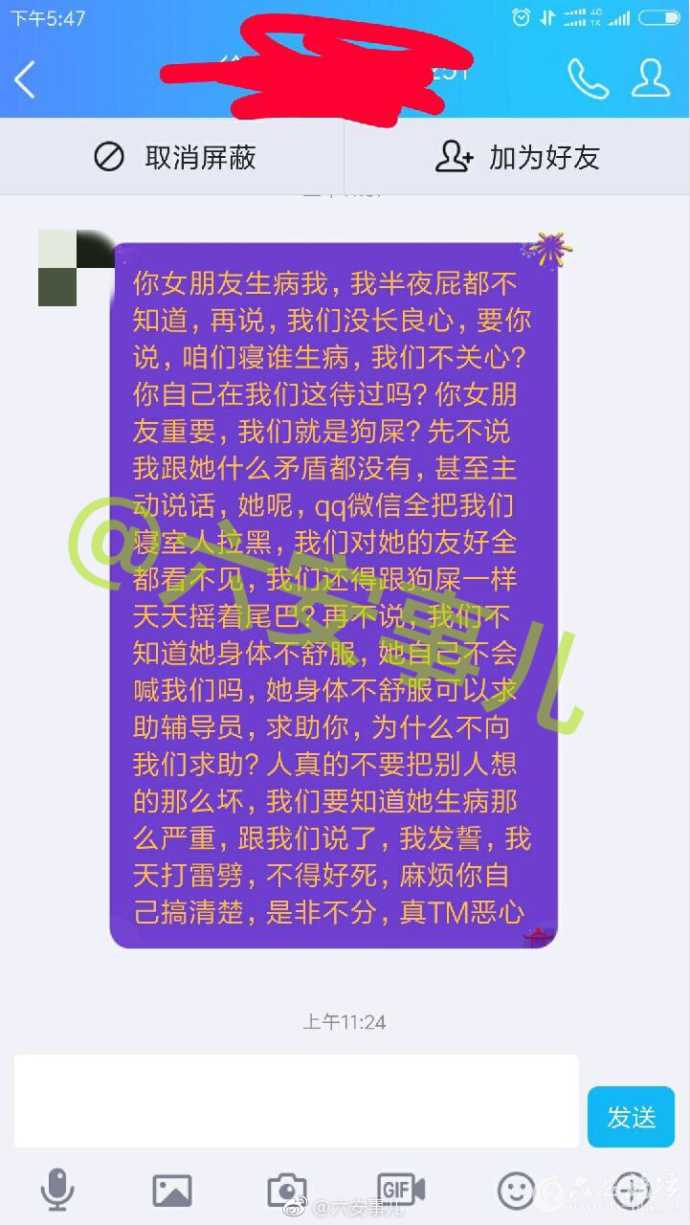The width and height of the screenshot is (690, 1225).
Task: Go back from this chat
Action: (x=25, y=79)
